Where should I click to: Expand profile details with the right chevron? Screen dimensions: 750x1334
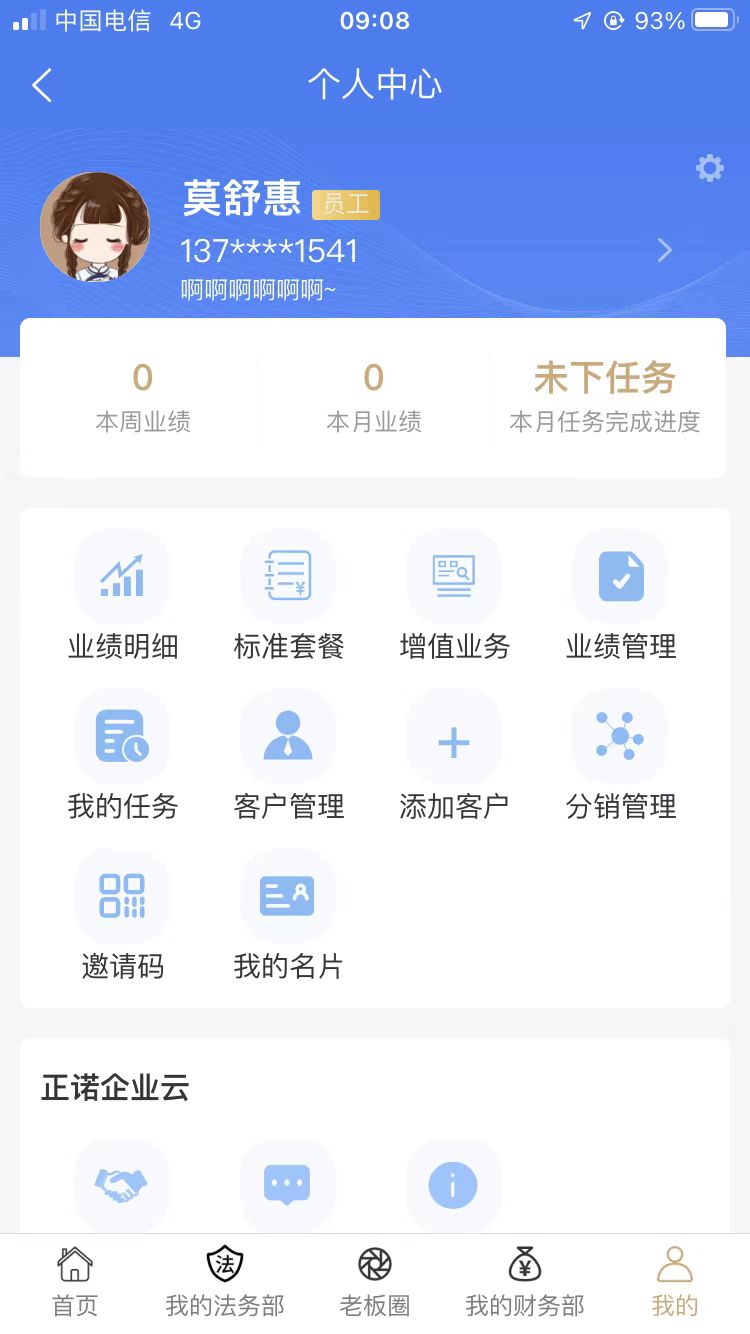pyautogui.click(x=664, y=250)
